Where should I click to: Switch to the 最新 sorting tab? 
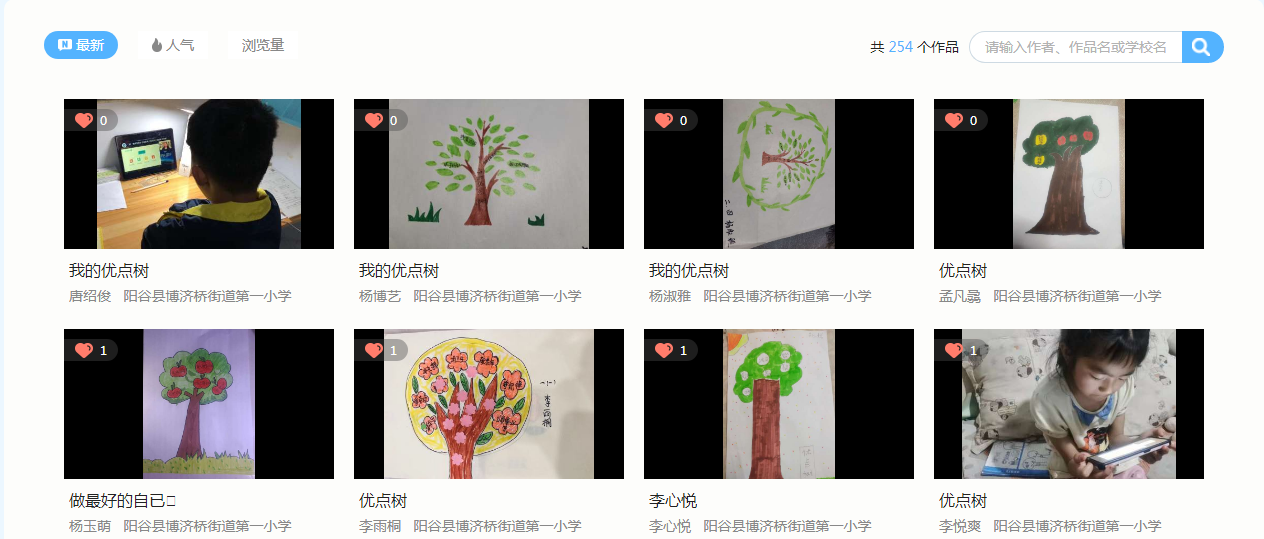81,45
